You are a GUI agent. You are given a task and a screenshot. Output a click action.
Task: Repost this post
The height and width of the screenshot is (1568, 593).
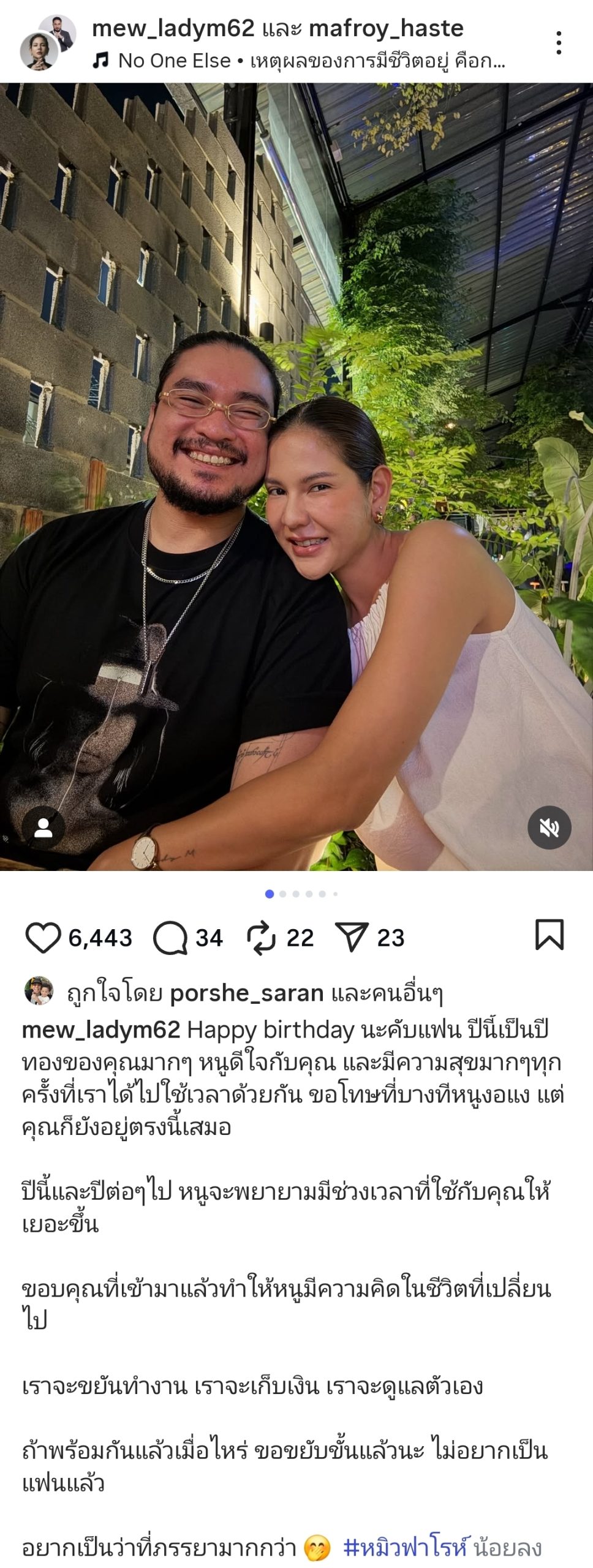click(x=262, y=938)
